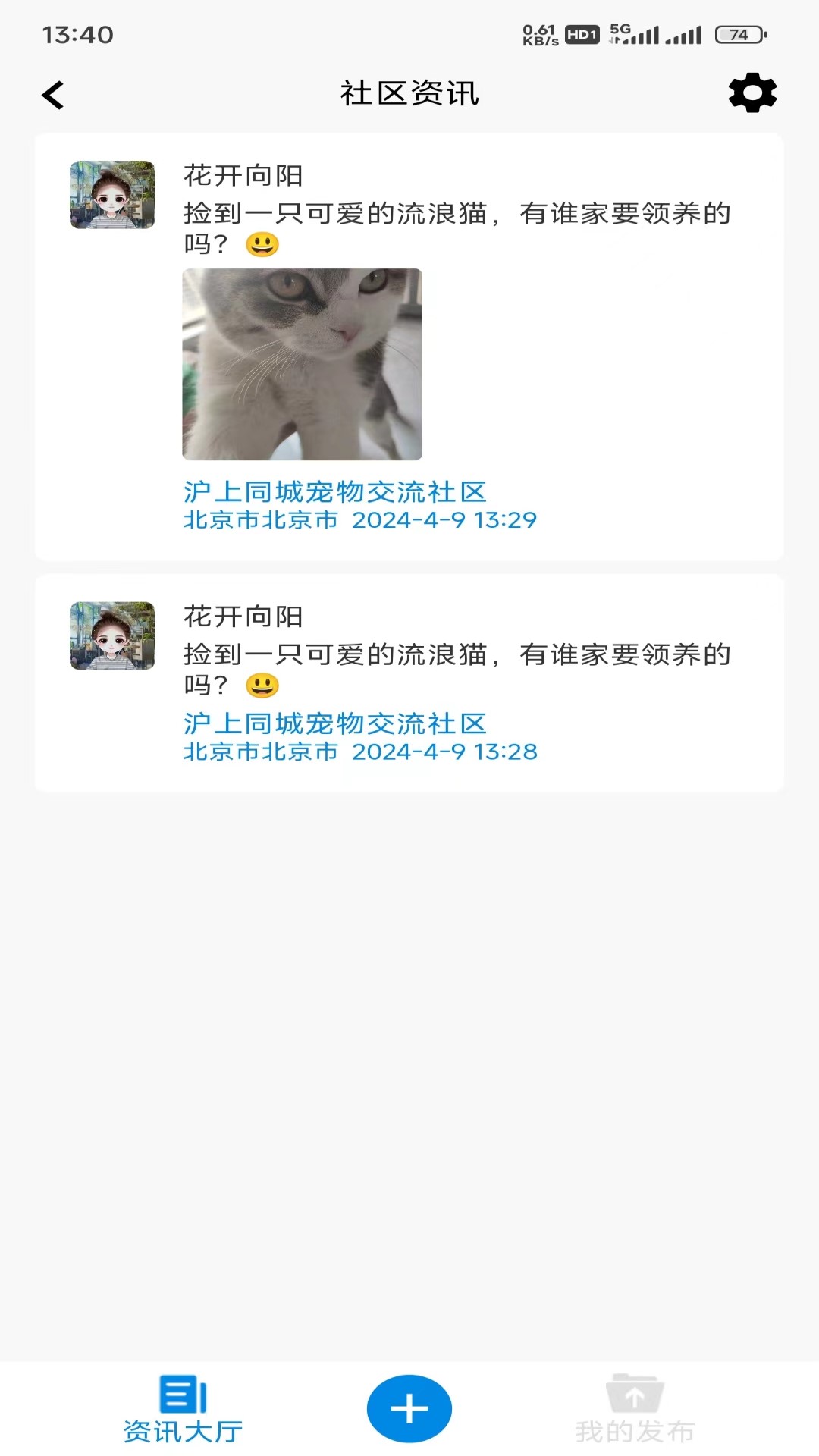Open 花开向阳's avatar in the first post
This screenshot has height=1456, width=819.
pos(111,195)
